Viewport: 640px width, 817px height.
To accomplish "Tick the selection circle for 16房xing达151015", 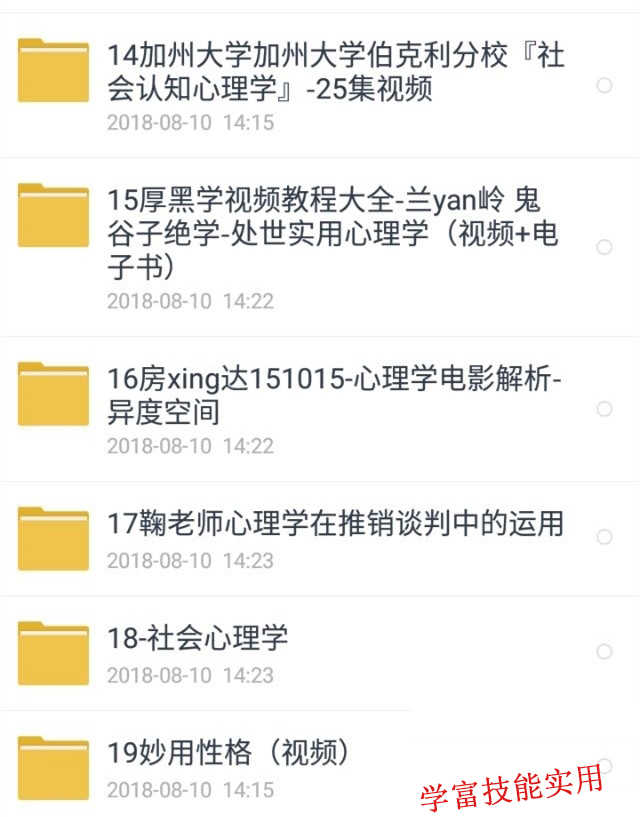I will [x=604, y=409].
